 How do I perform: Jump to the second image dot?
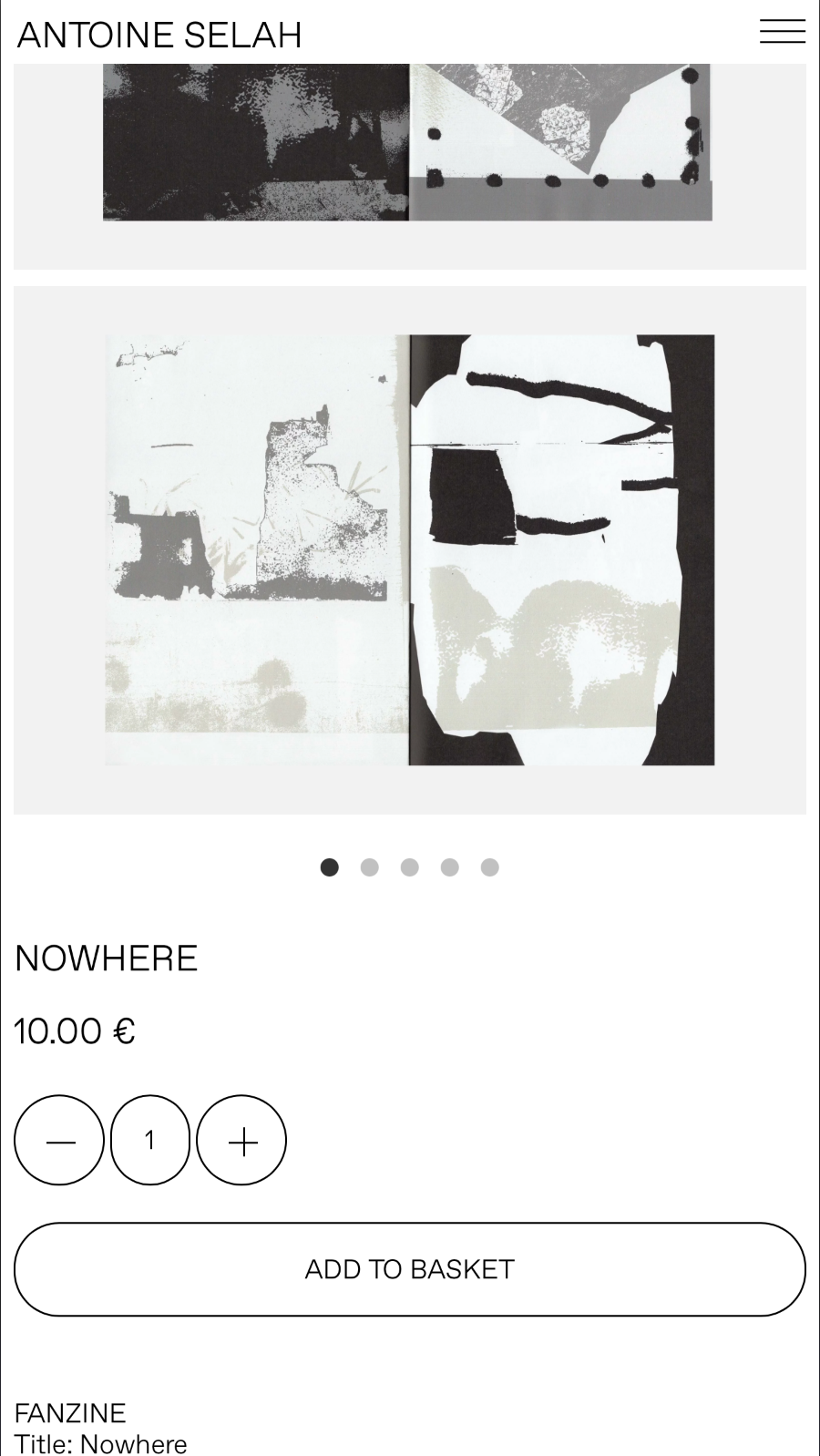coord(369,867)
